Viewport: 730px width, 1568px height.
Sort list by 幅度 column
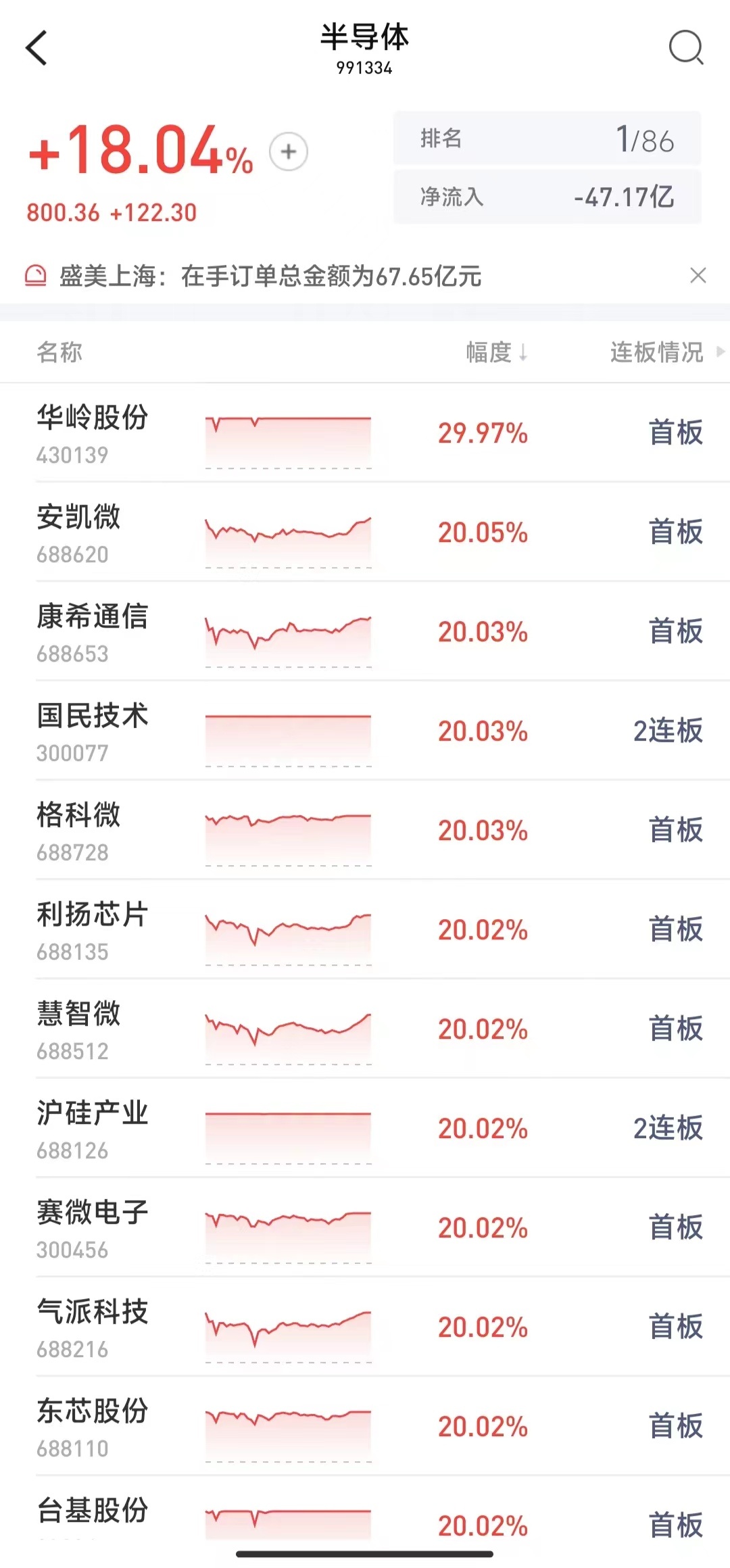[497, 352]
